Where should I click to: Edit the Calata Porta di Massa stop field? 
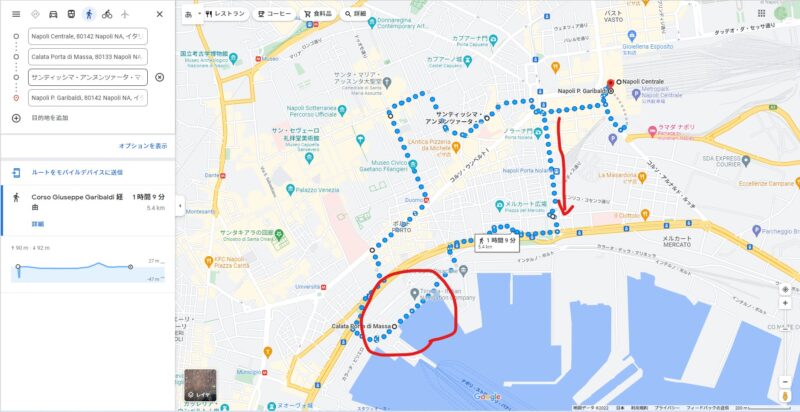(88, 56)
